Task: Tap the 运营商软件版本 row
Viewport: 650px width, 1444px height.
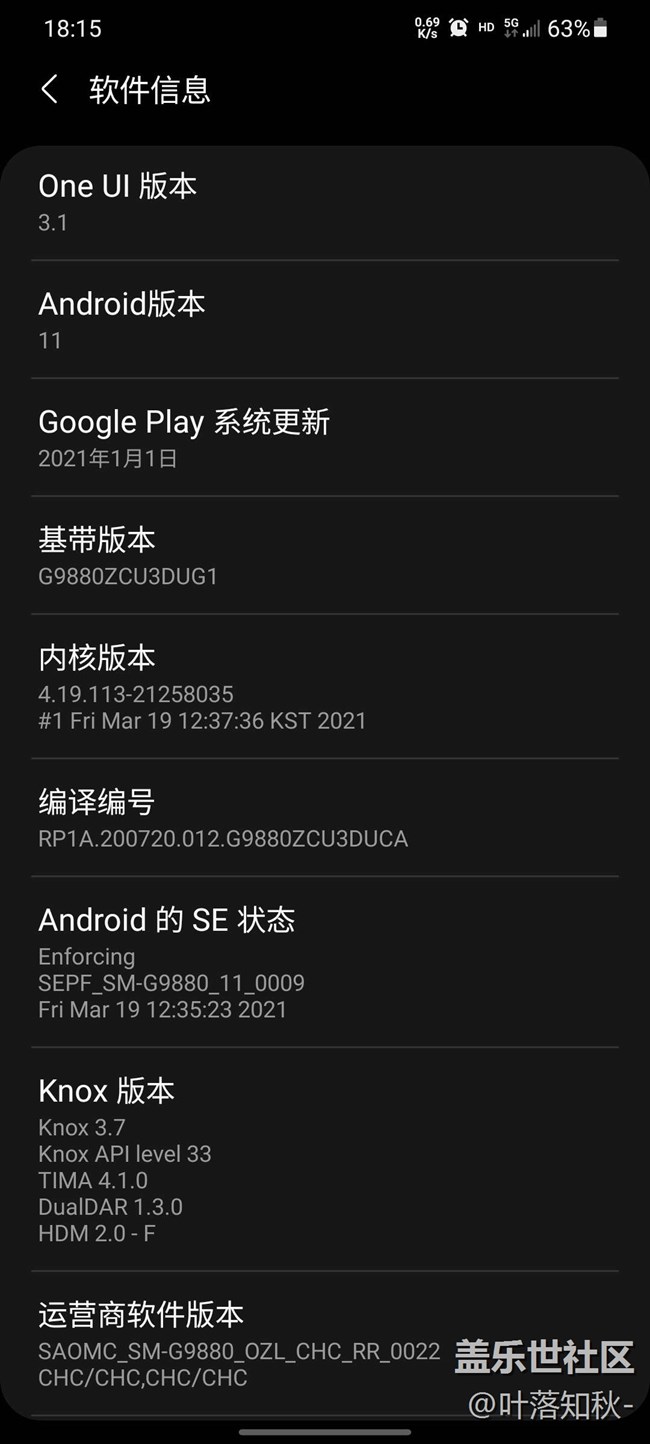Action: tap(325, 1343)
